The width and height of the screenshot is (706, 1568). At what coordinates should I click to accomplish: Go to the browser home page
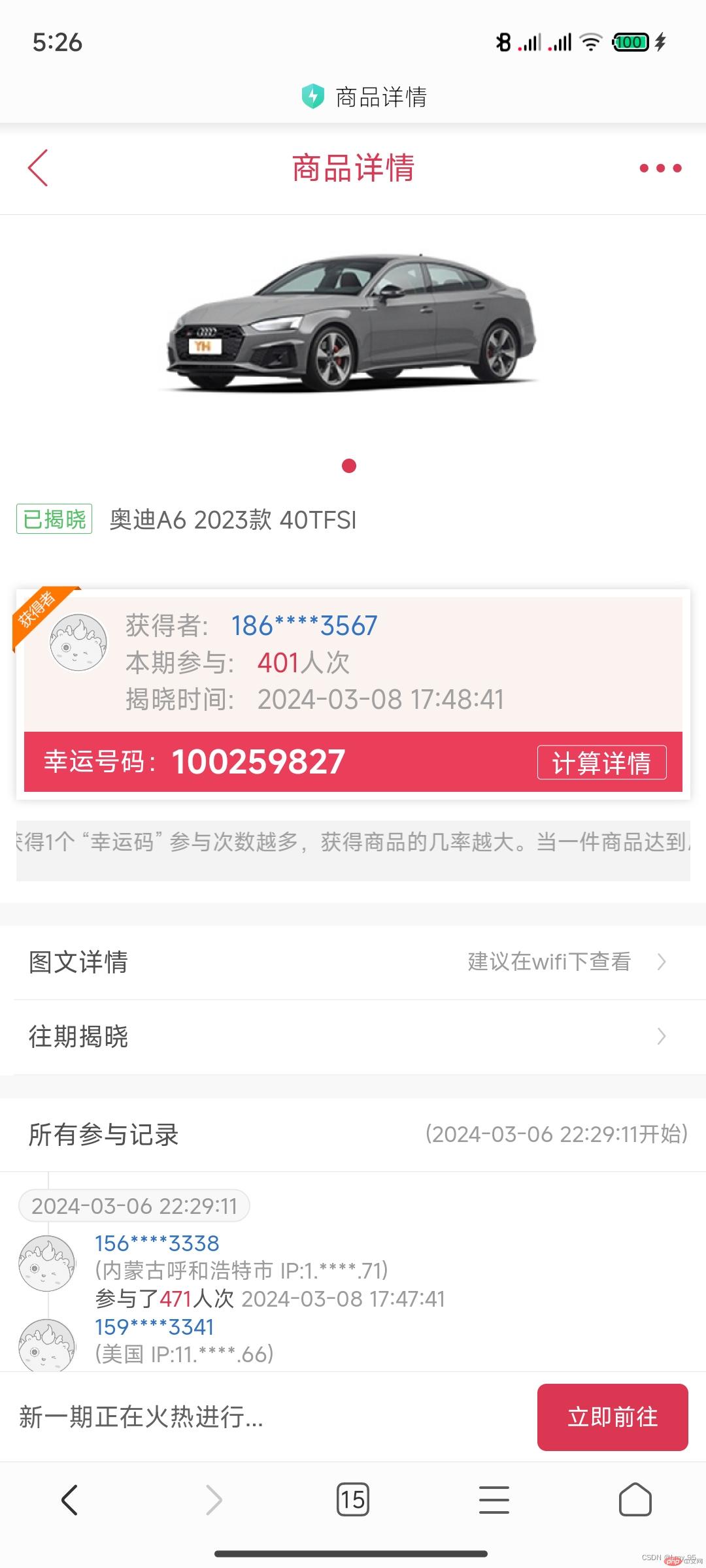click(x=635, y=1499)
